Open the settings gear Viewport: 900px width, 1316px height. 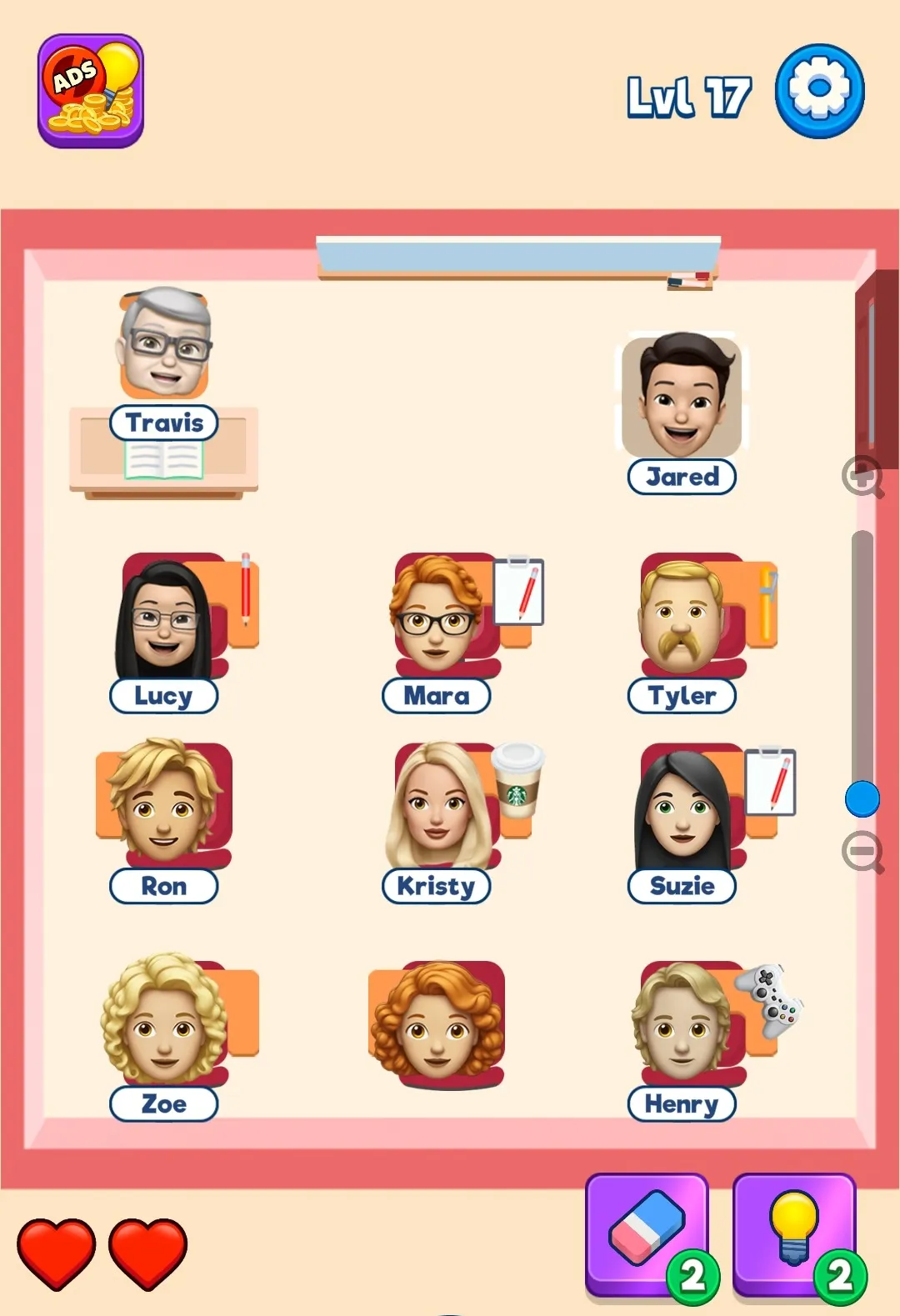[819, 91]
